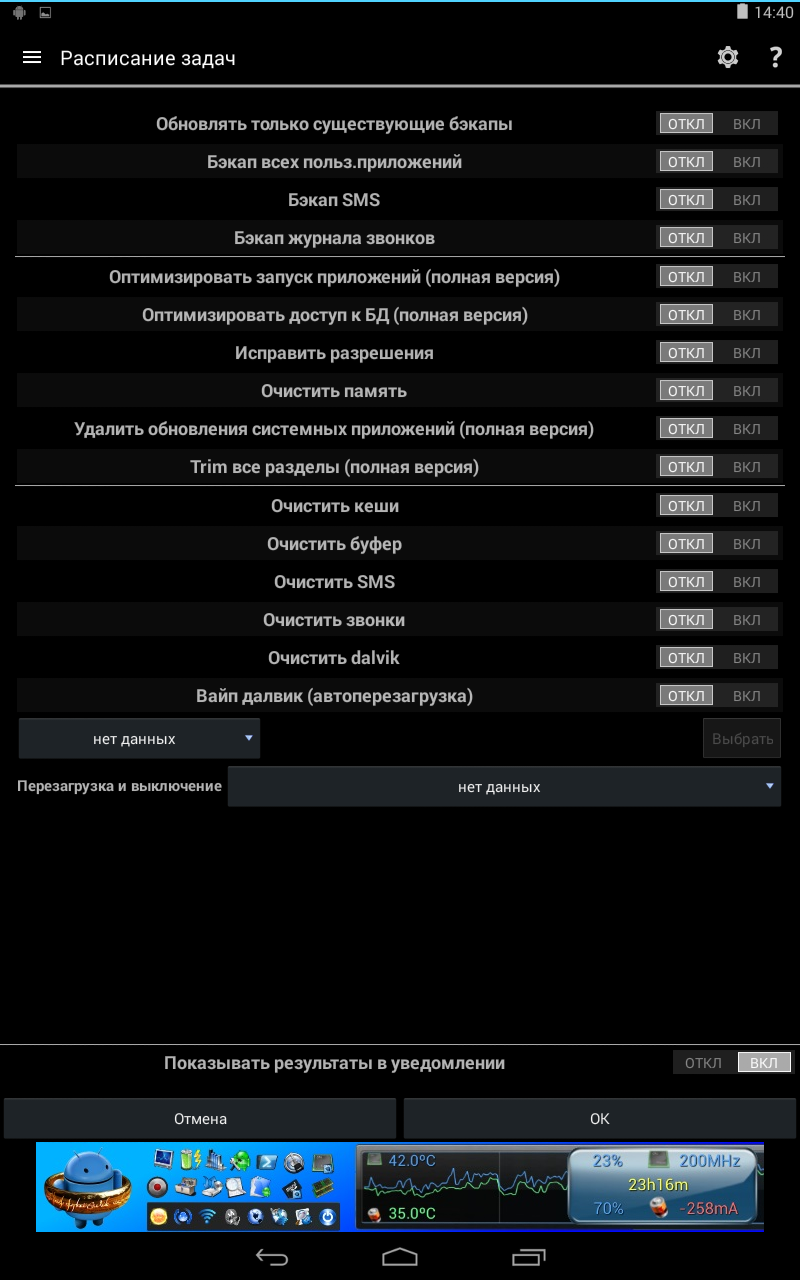Screen dimensions: 800x1280
Task: Tap the Отмена button
Action: 200,1119
